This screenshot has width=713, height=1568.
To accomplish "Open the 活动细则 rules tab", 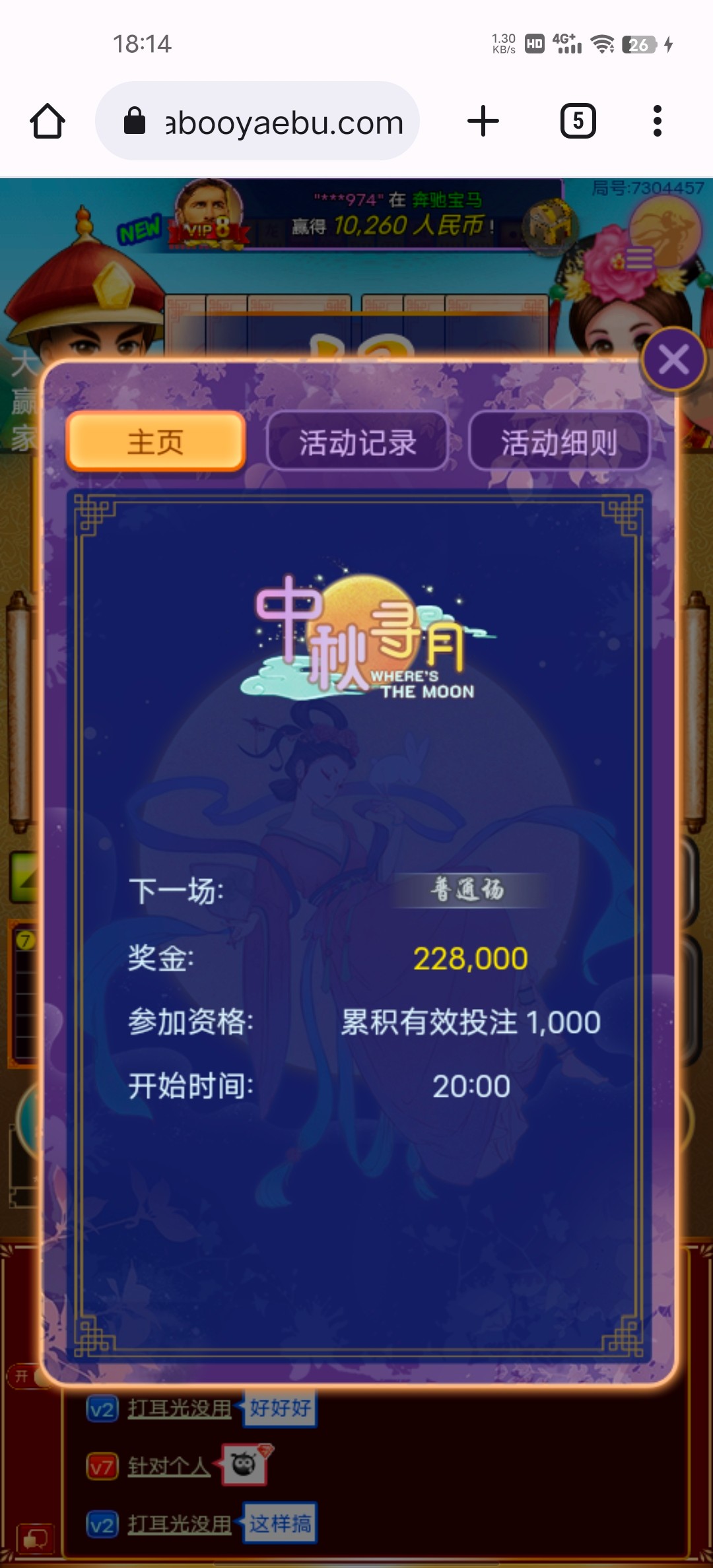I will click(x=559, y=441).
